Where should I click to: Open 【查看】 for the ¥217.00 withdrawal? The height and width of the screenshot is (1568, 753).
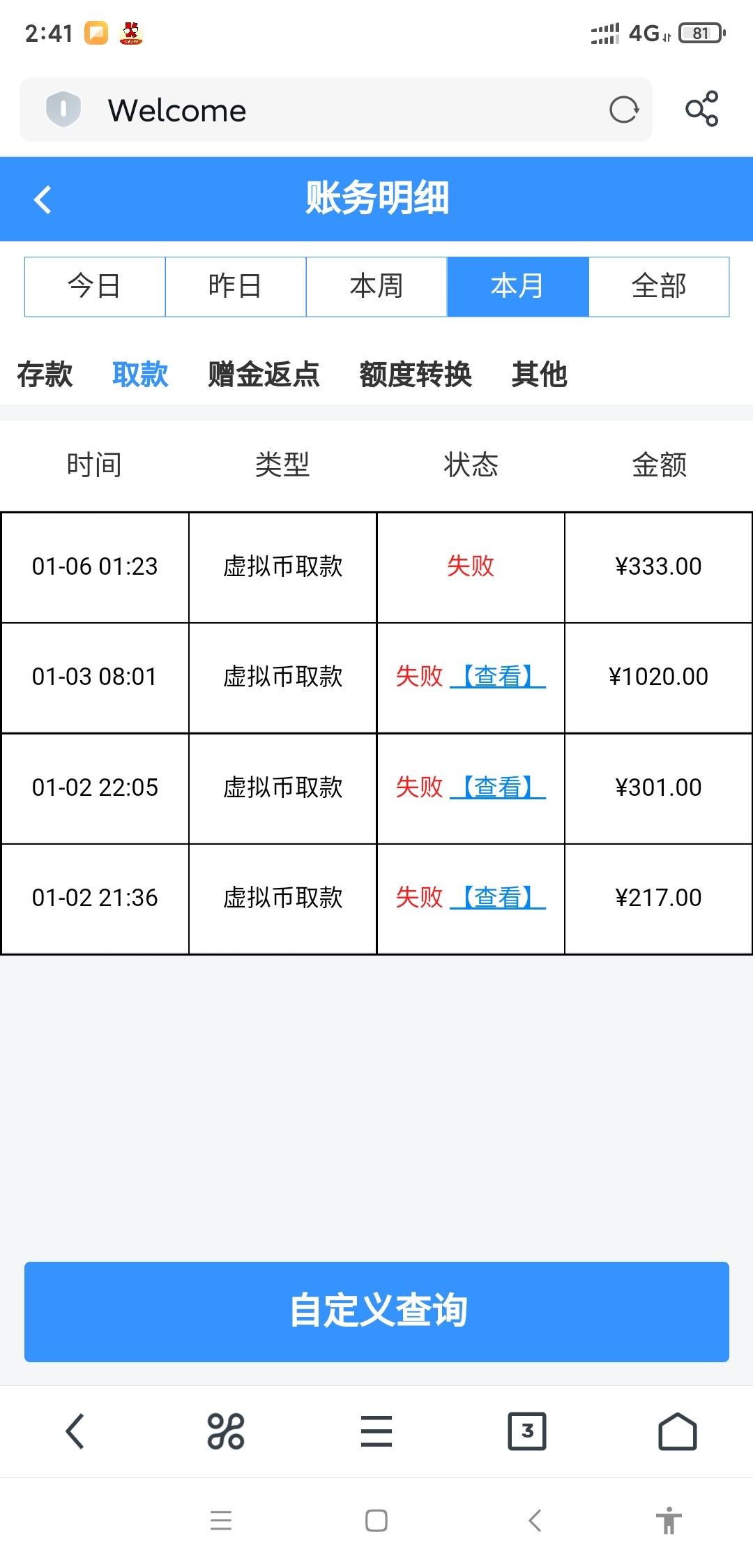point(498,898)
